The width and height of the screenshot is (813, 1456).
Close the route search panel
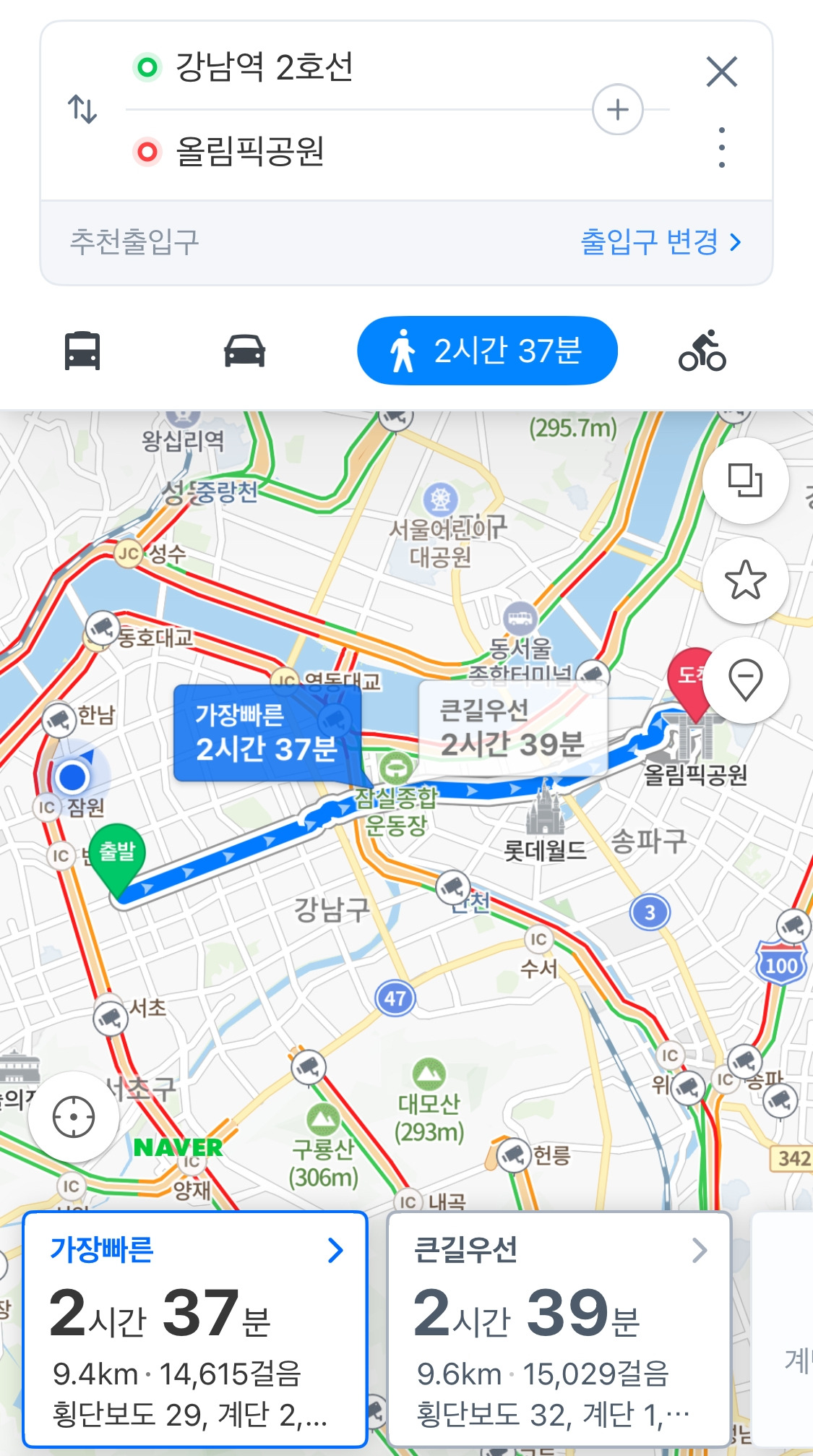[x=721, y=72]
